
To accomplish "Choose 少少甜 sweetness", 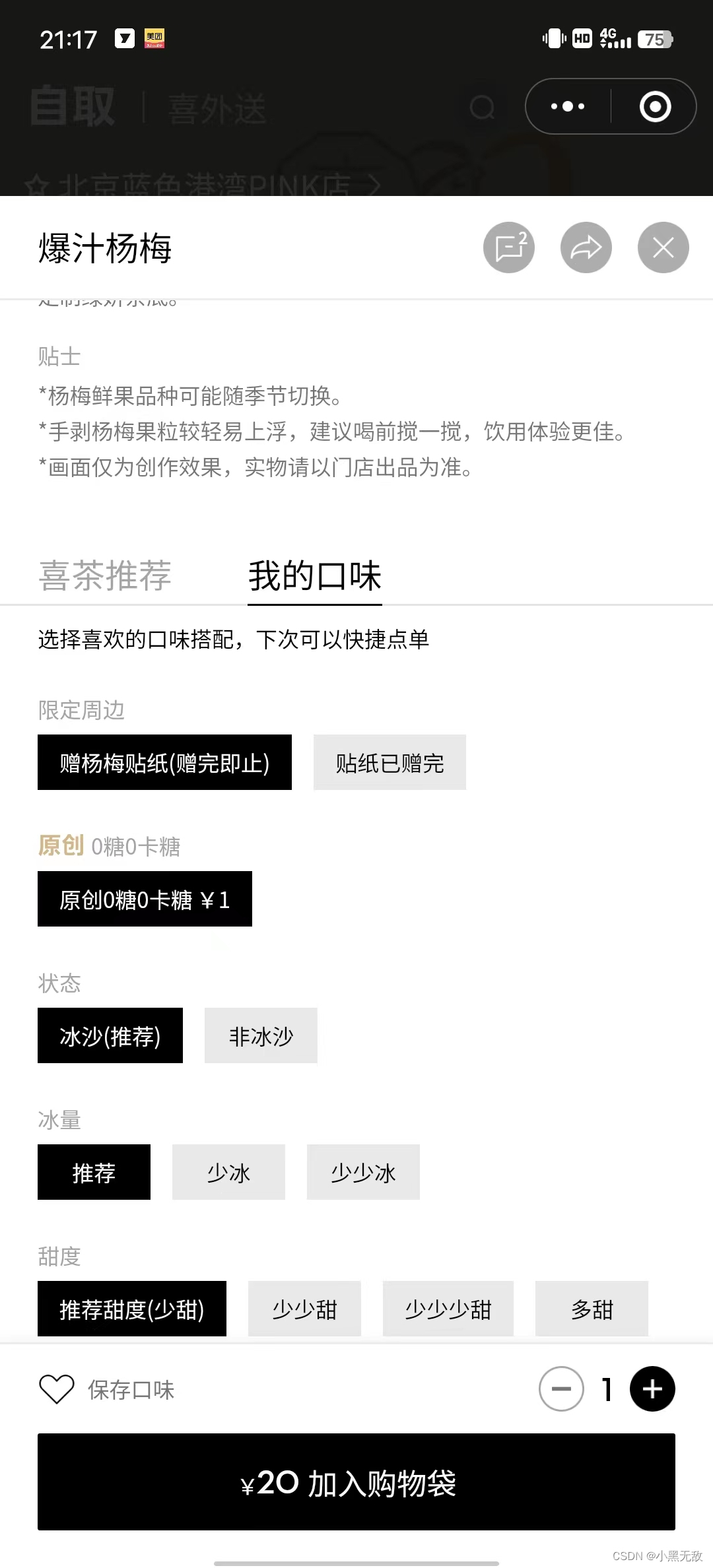I will pos(304,1309).
